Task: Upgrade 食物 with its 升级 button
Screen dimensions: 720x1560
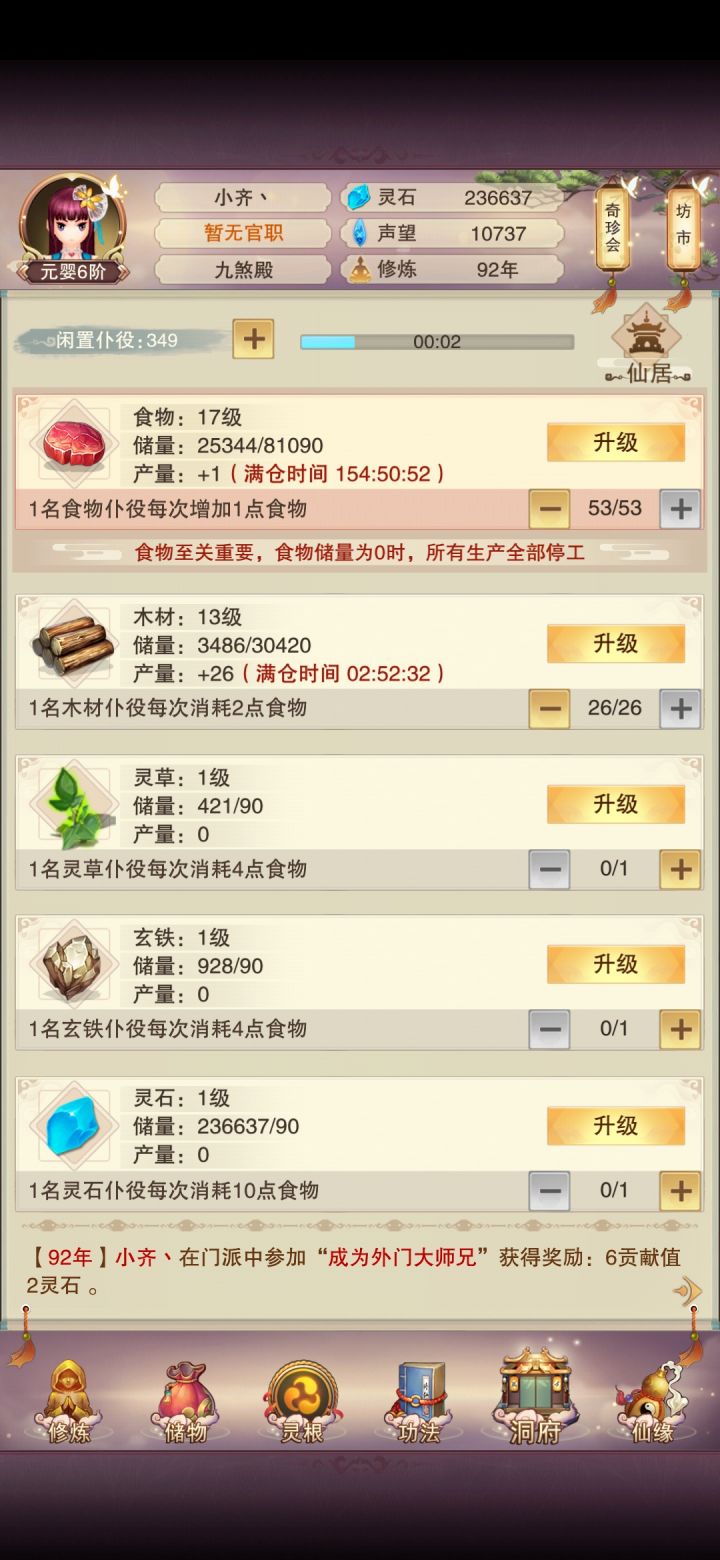Action: (x=616, y=443)
